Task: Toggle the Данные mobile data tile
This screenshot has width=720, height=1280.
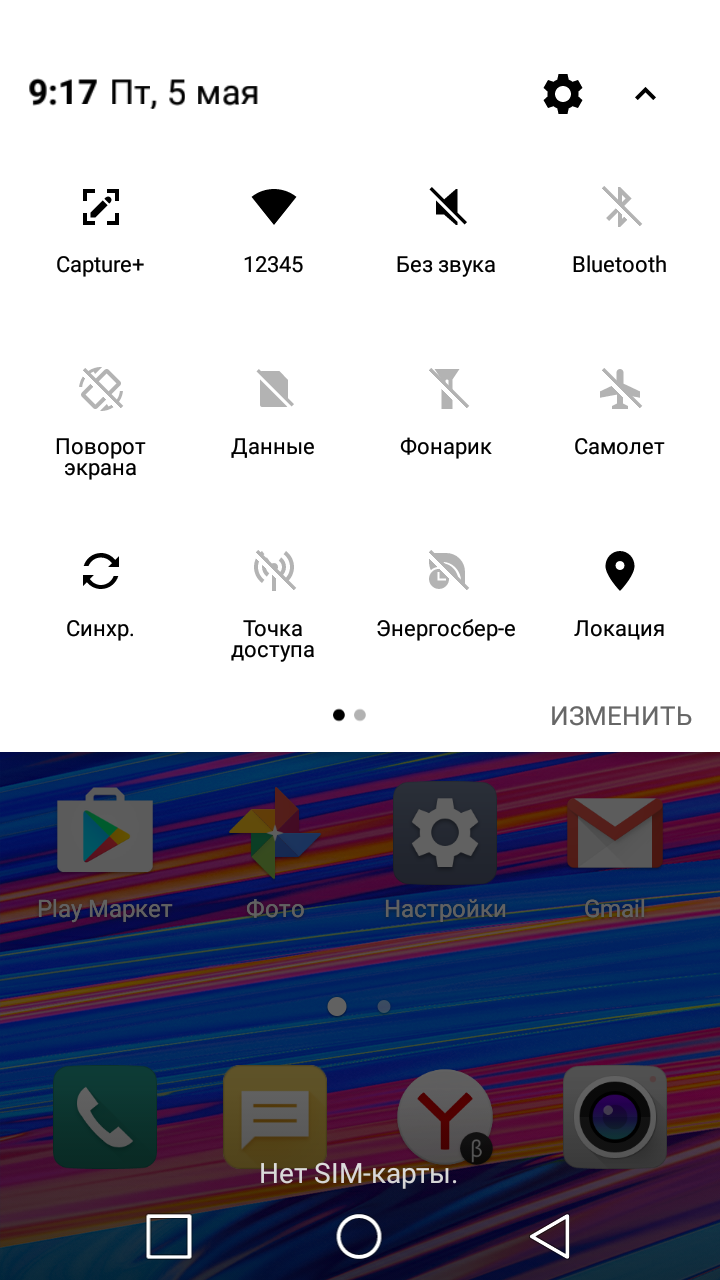Action: (273, 389)
